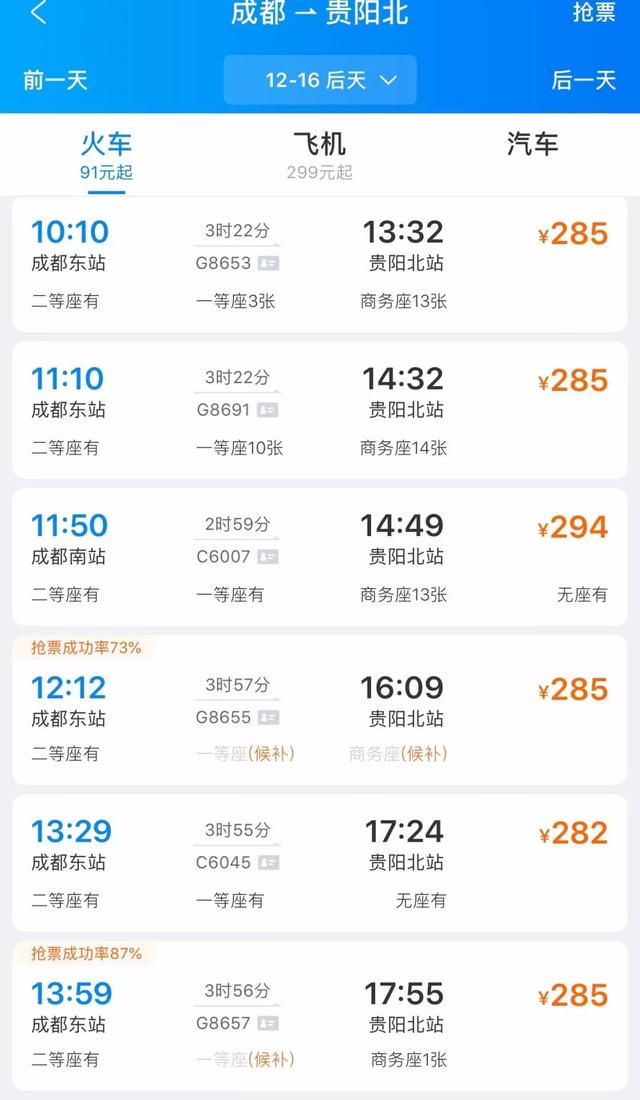640x1100 pixels.
Task: Tap 抢票 in the top bar
Action: 594,11
